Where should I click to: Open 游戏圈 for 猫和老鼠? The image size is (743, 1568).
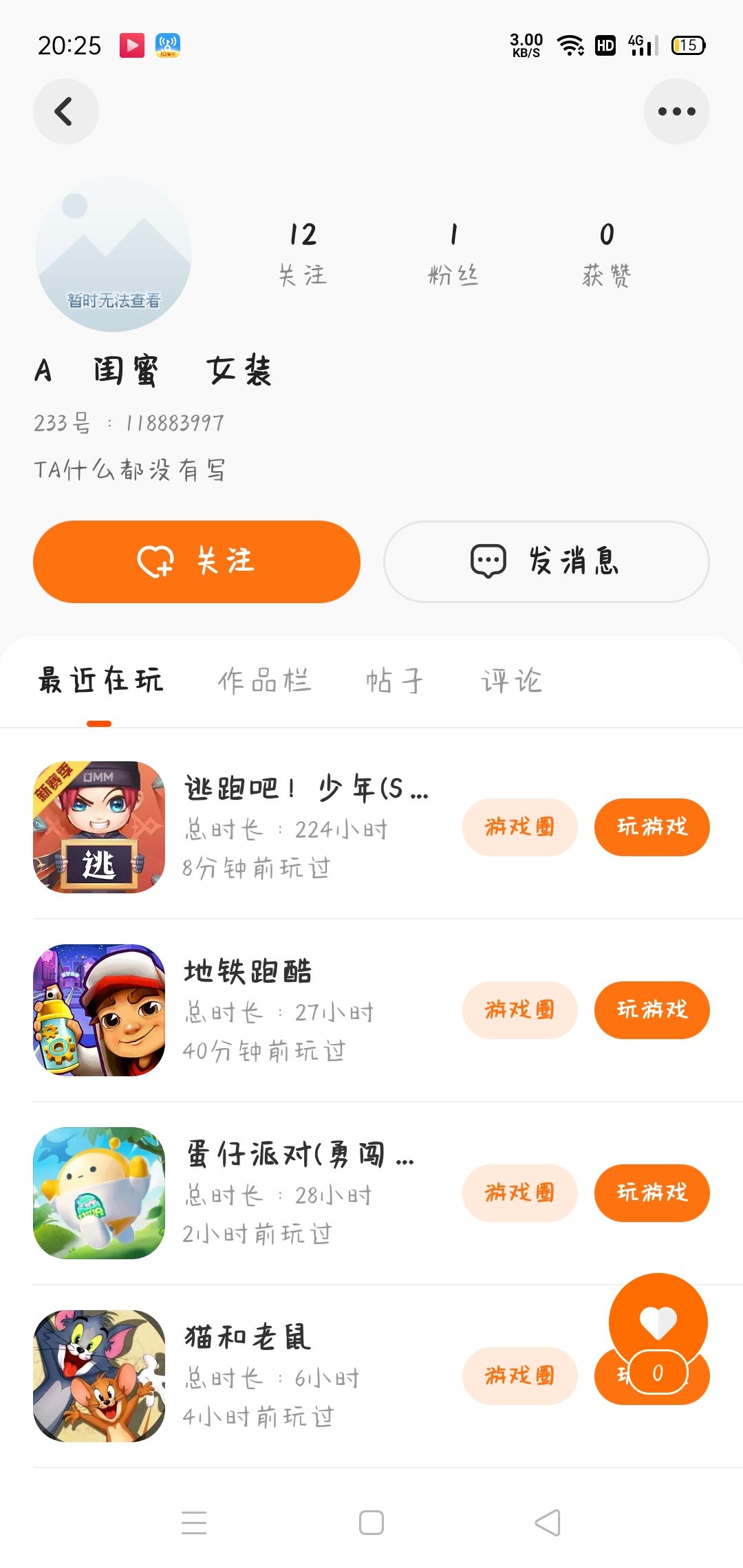pyautogui.click(x=519, y=1375)
